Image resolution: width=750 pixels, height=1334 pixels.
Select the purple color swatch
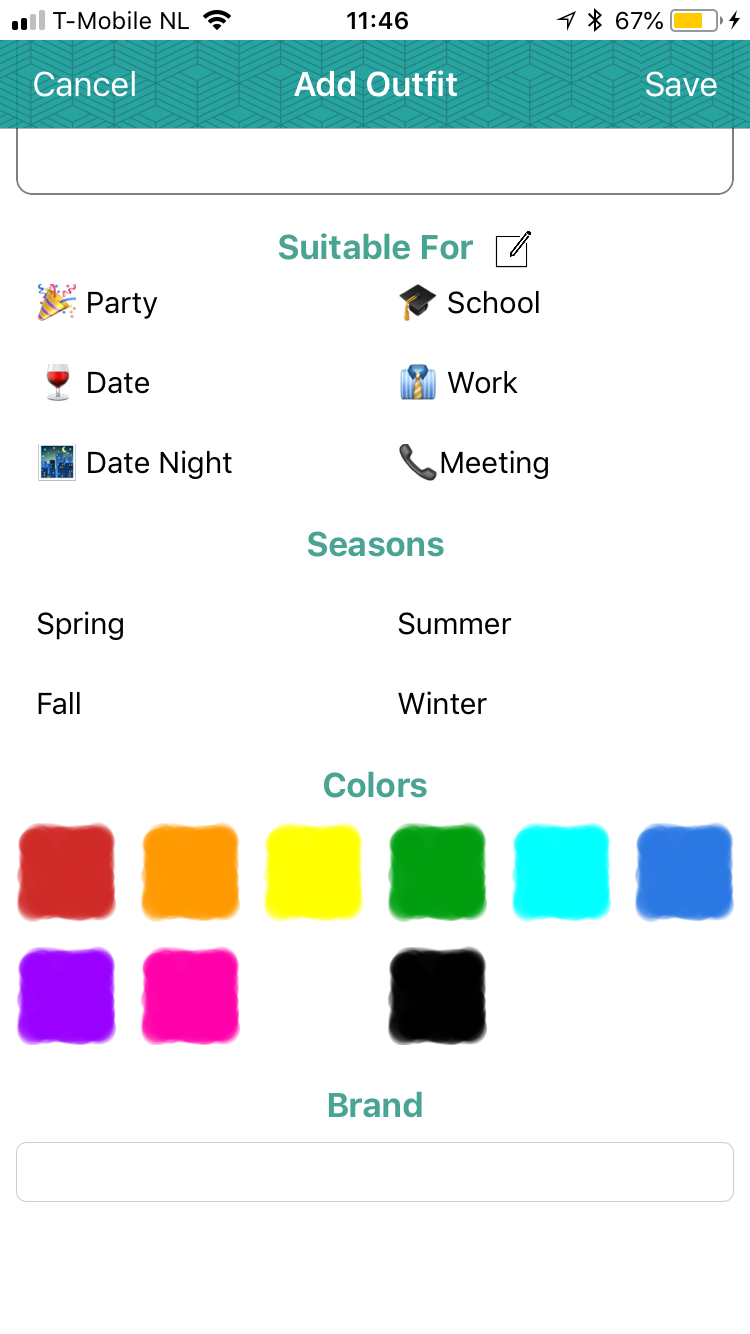pyautogui.click(x=66, y=995)
